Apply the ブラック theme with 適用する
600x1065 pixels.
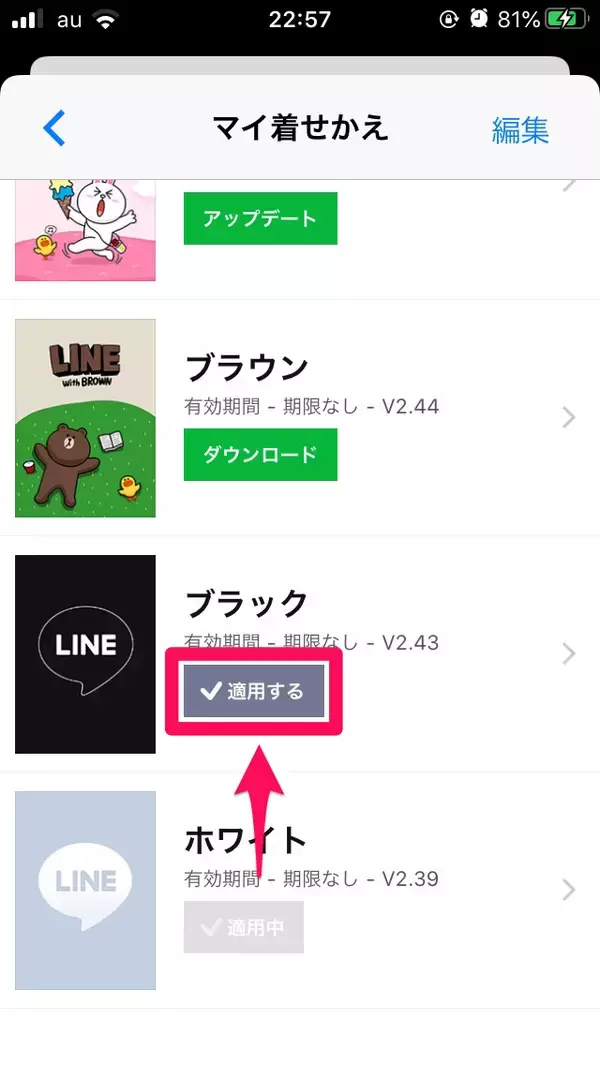(254, 691)
